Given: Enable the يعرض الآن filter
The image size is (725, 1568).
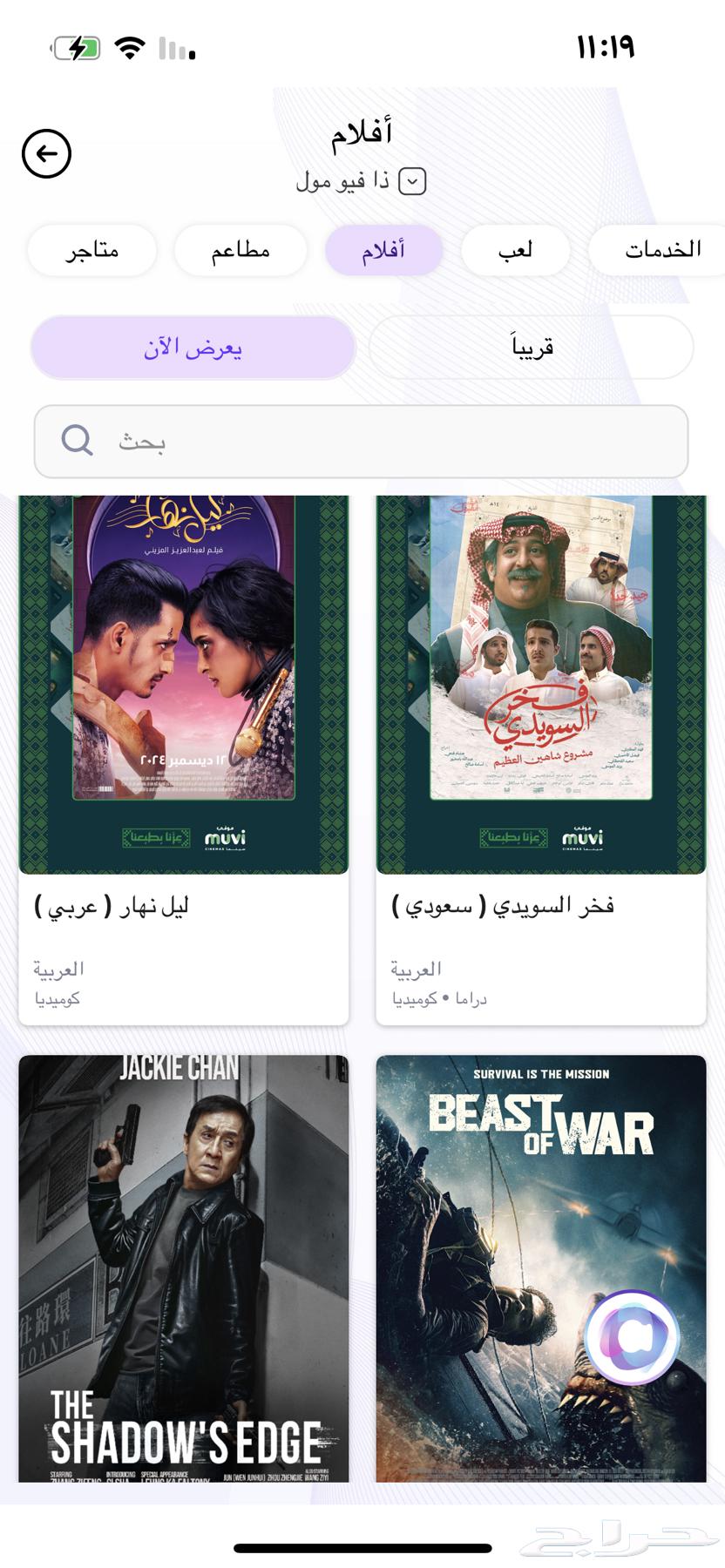Looking at the screenshot, I should 193,347.
